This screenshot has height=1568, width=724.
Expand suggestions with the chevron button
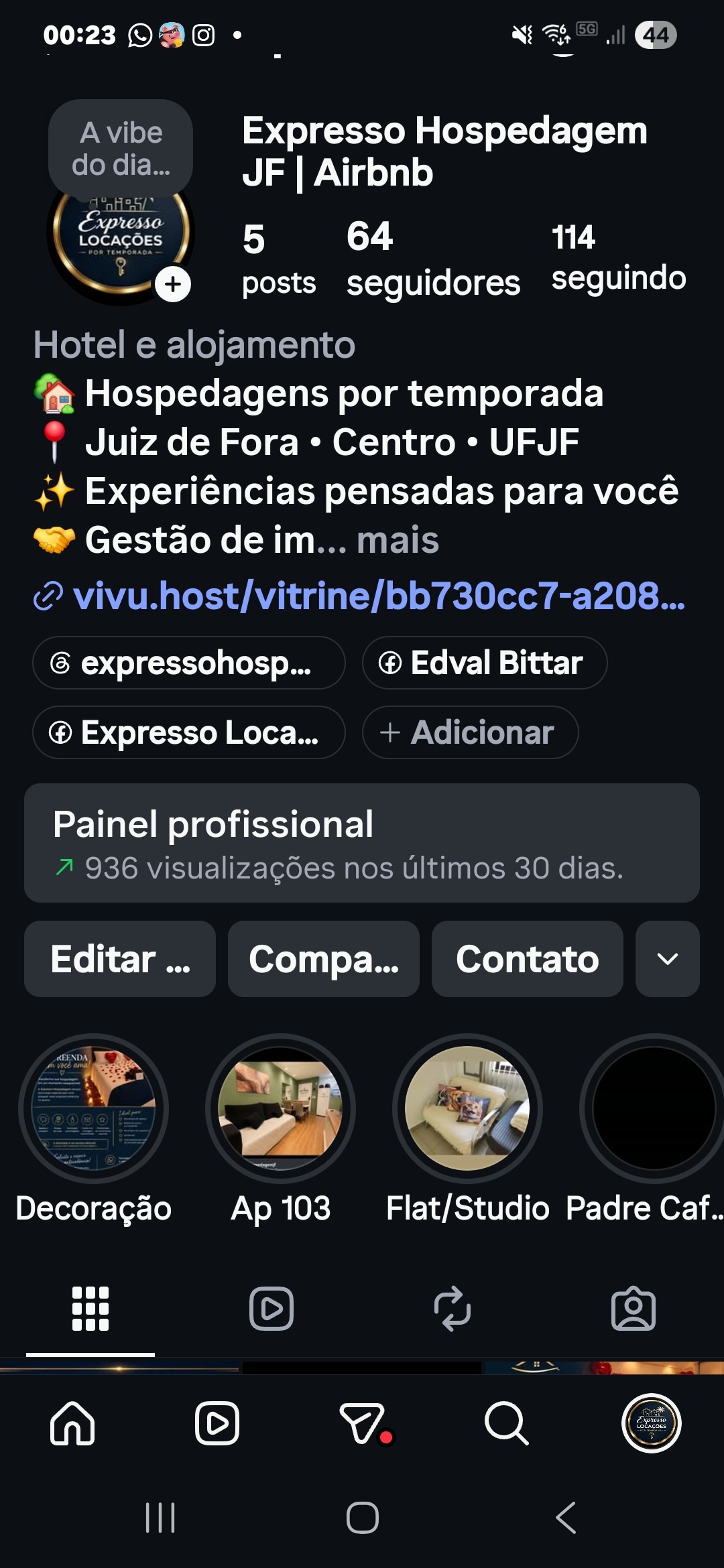click(x=668, y=959)
